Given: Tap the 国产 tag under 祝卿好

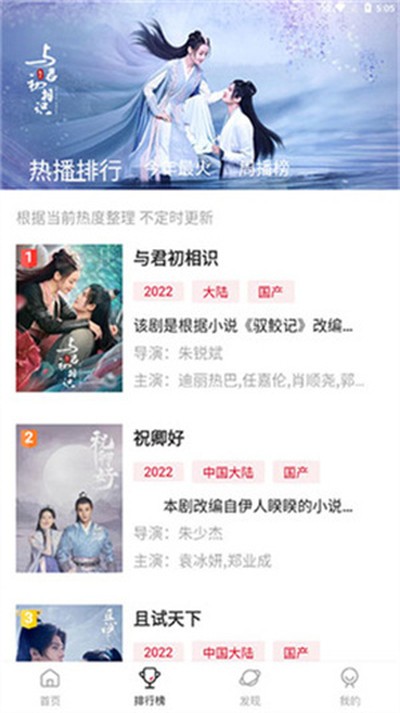Looking at the screenshot, I should (x=296, y=472).
